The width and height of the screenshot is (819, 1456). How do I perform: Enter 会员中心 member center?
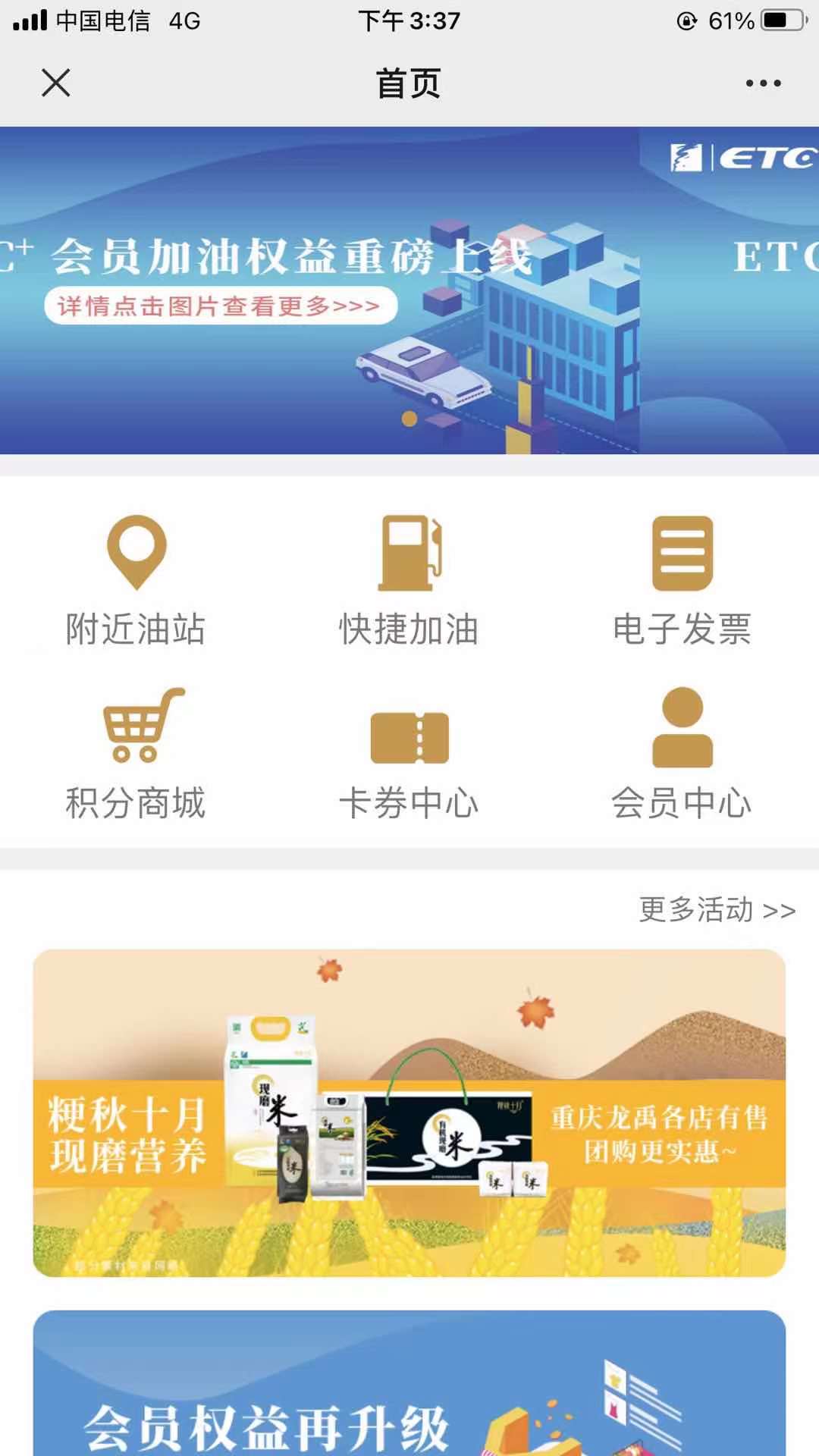[x=682, y=755]
